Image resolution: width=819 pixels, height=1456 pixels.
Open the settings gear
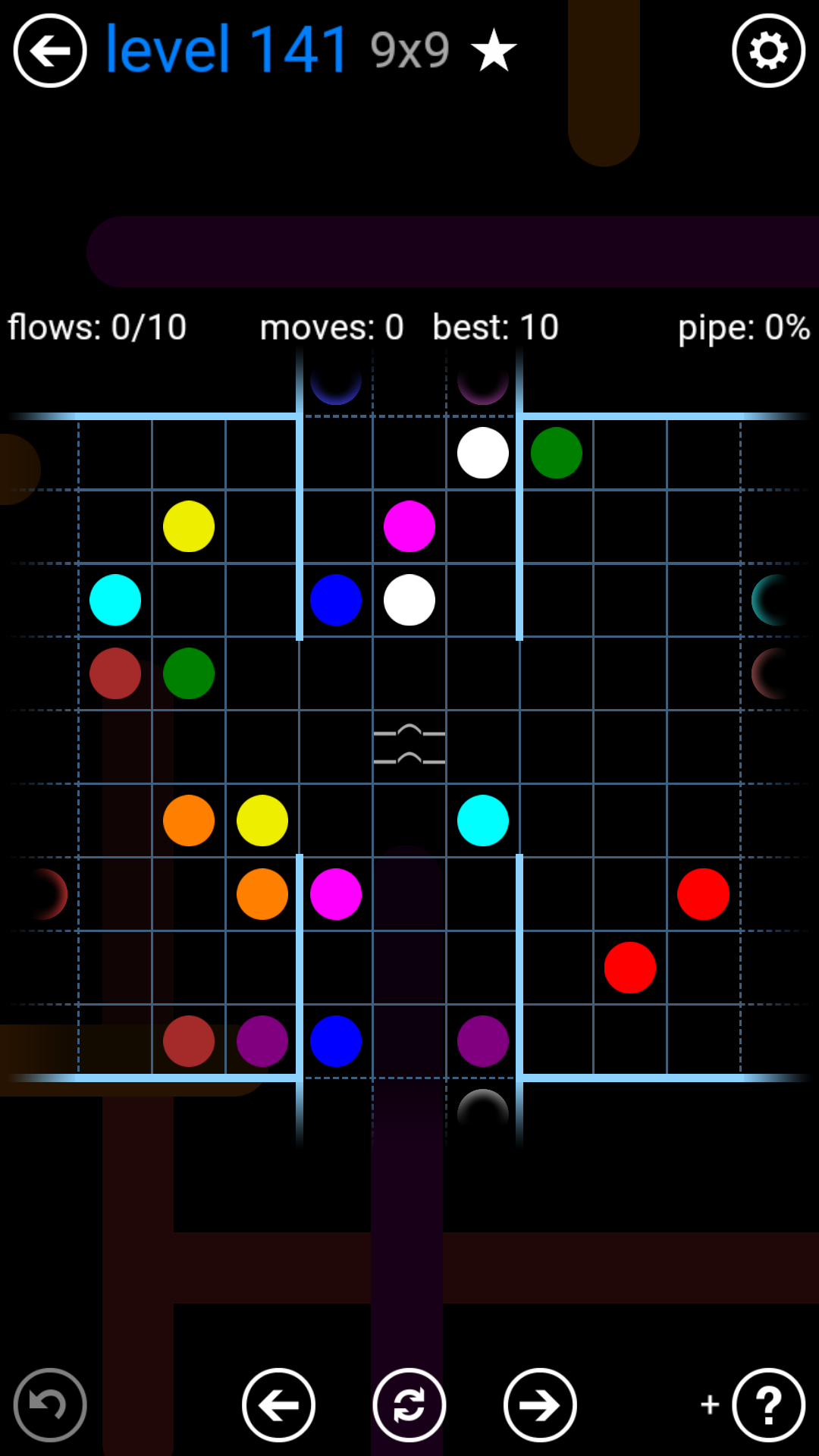[768, 51]
